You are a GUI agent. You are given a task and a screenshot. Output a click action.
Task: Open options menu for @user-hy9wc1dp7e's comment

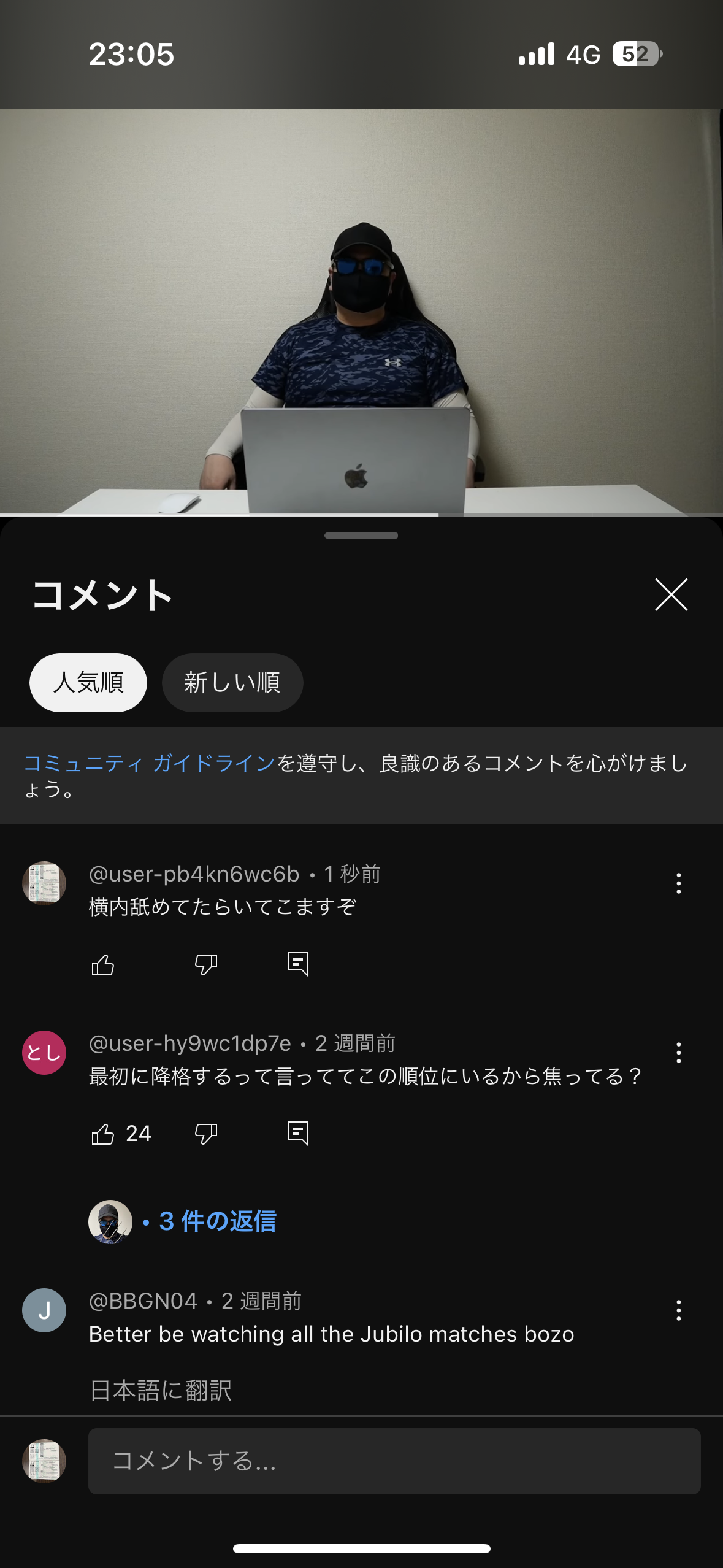tap(678, 1053)
